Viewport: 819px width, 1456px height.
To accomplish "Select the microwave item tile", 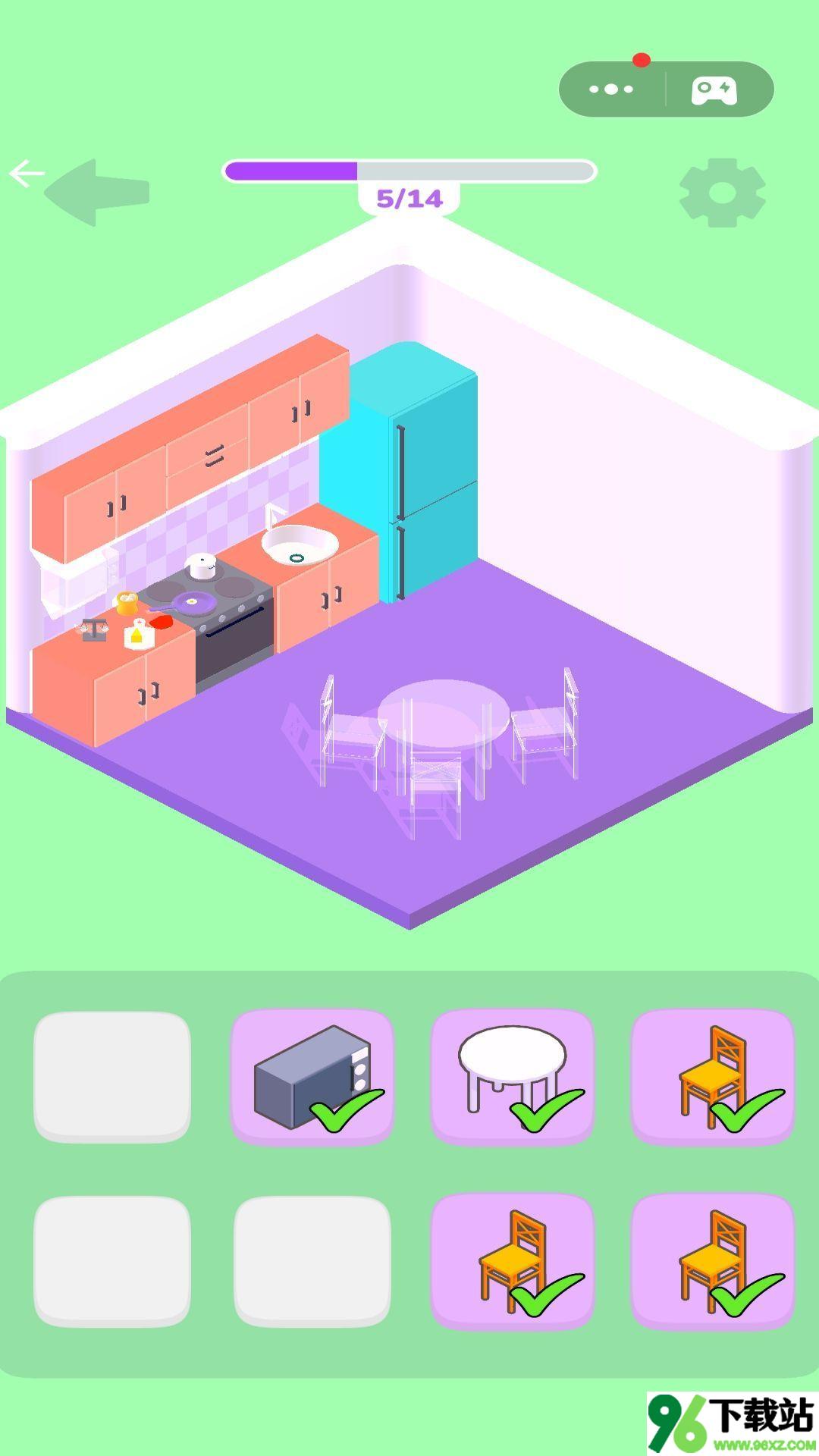I will (312, 1075).
